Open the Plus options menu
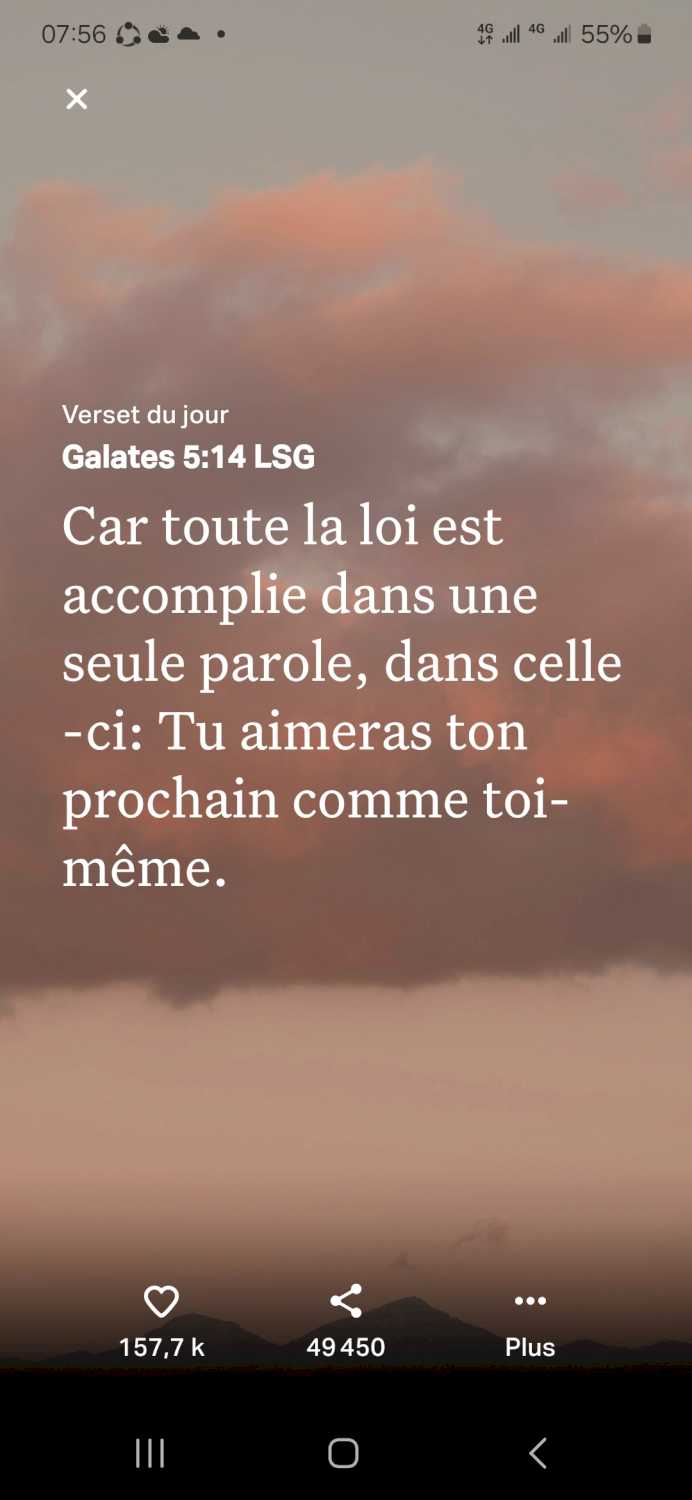Viewport: 692px width, 1500px height. pos(529,1302)
